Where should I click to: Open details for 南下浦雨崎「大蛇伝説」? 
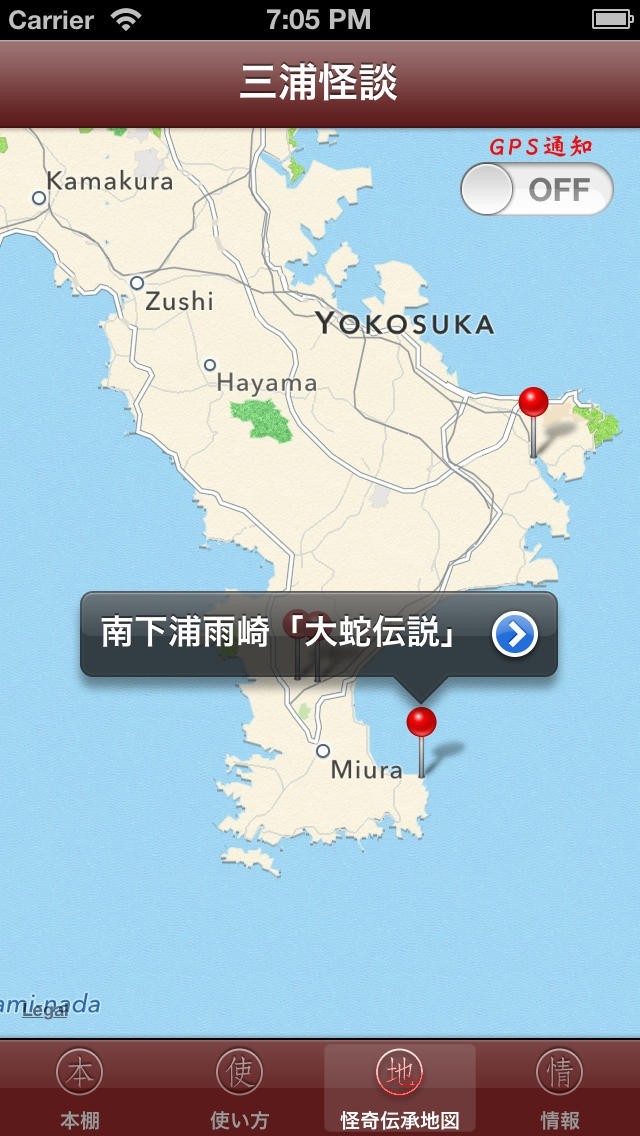coord(515,634)
